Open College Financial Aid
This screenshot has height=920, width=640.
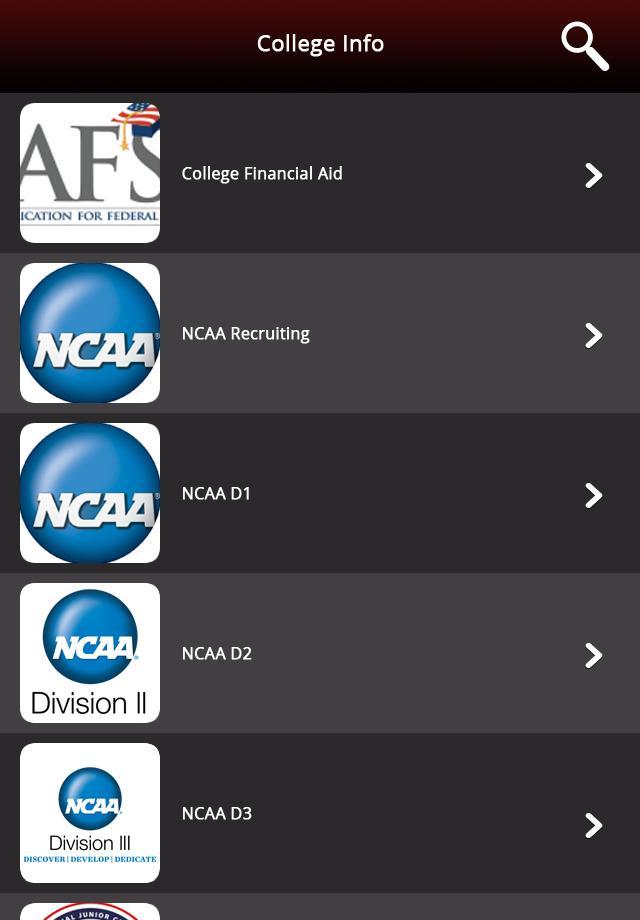click(x=262, y=173)
